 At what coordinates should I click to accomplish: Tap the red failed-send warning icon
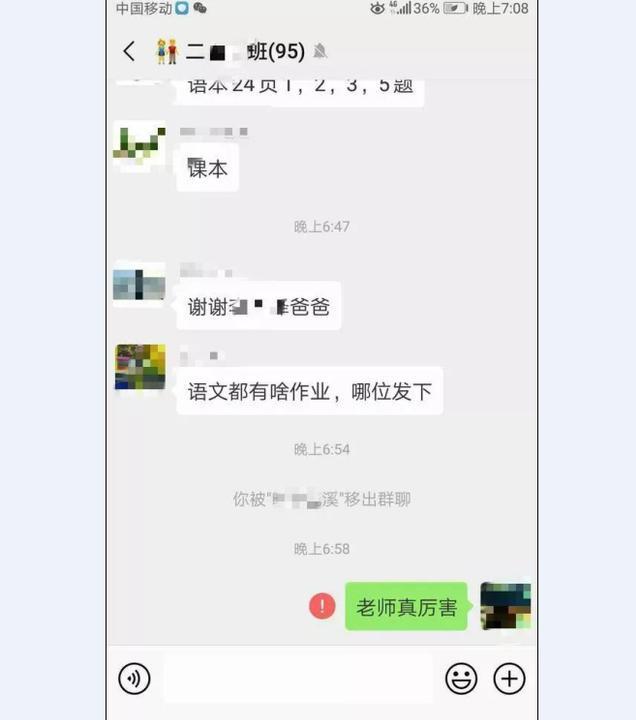322,606
